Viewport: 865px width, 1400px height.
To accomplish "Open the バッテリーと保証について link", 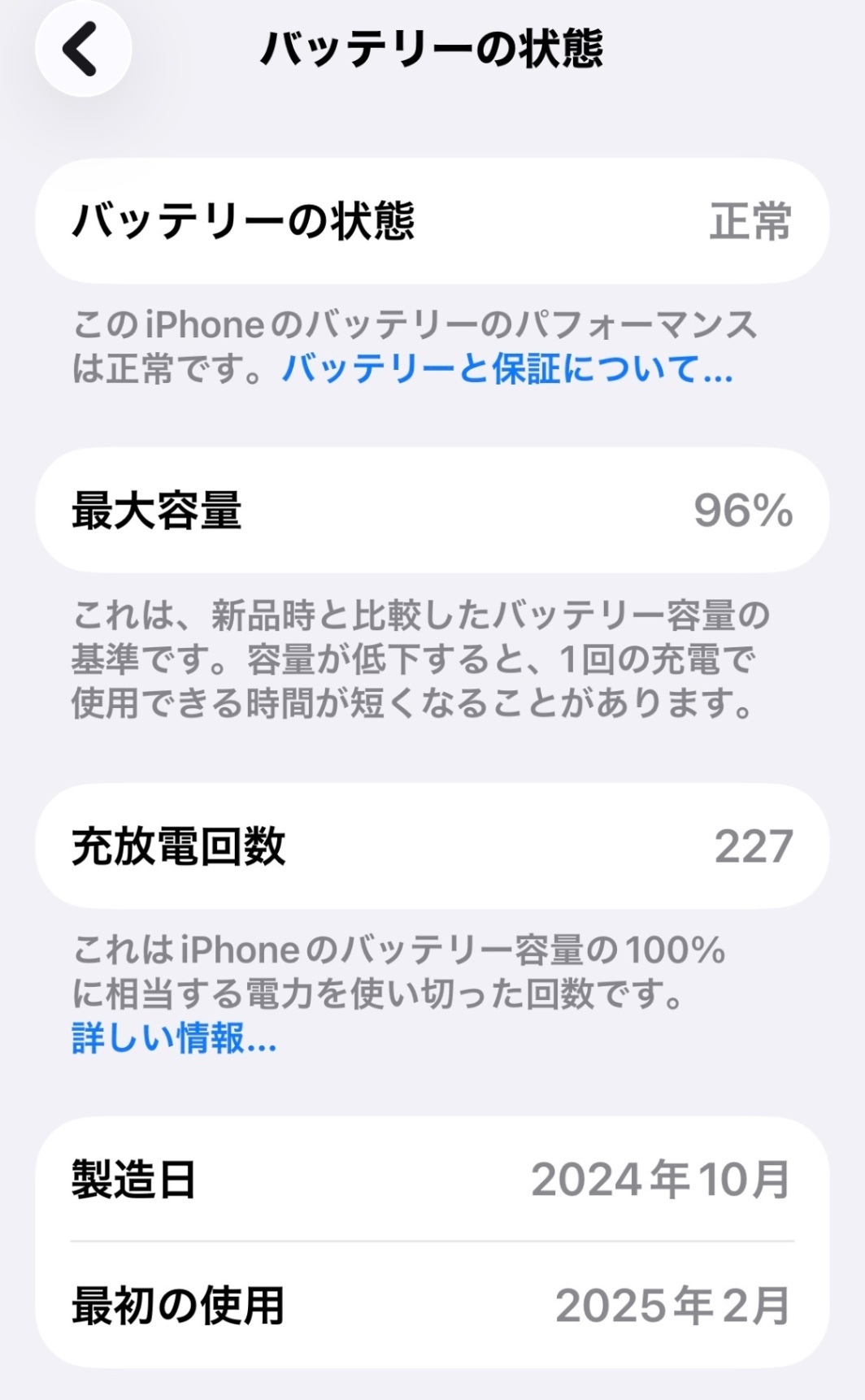I will [x=506, y=369].
